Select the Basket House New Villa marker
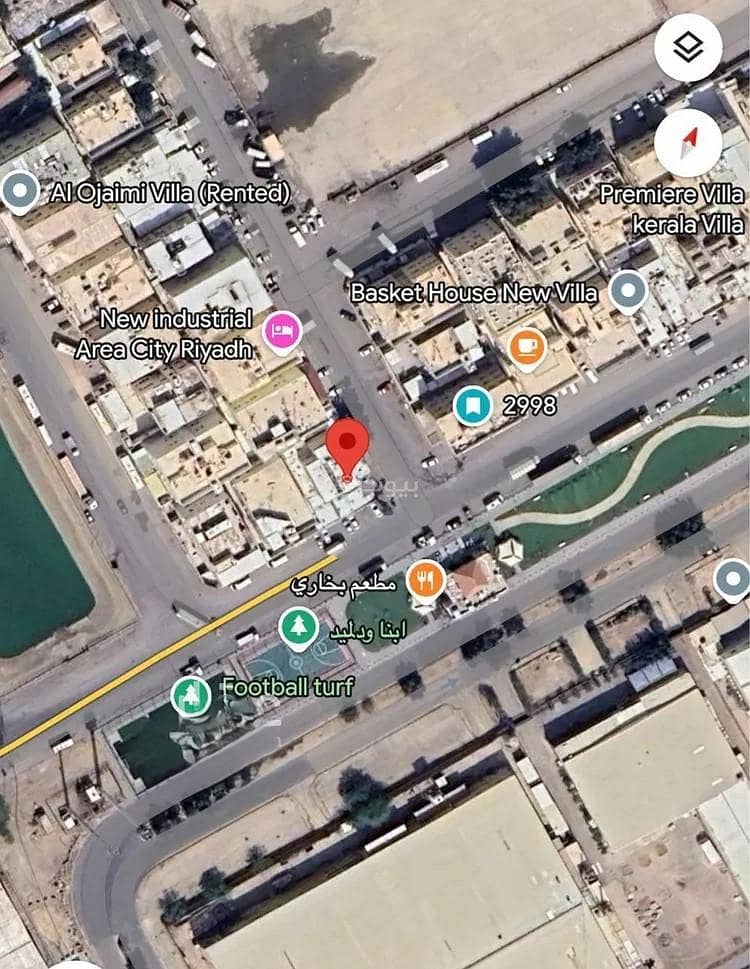The height and width of the screenshot is (969, 750). (627, 291)
